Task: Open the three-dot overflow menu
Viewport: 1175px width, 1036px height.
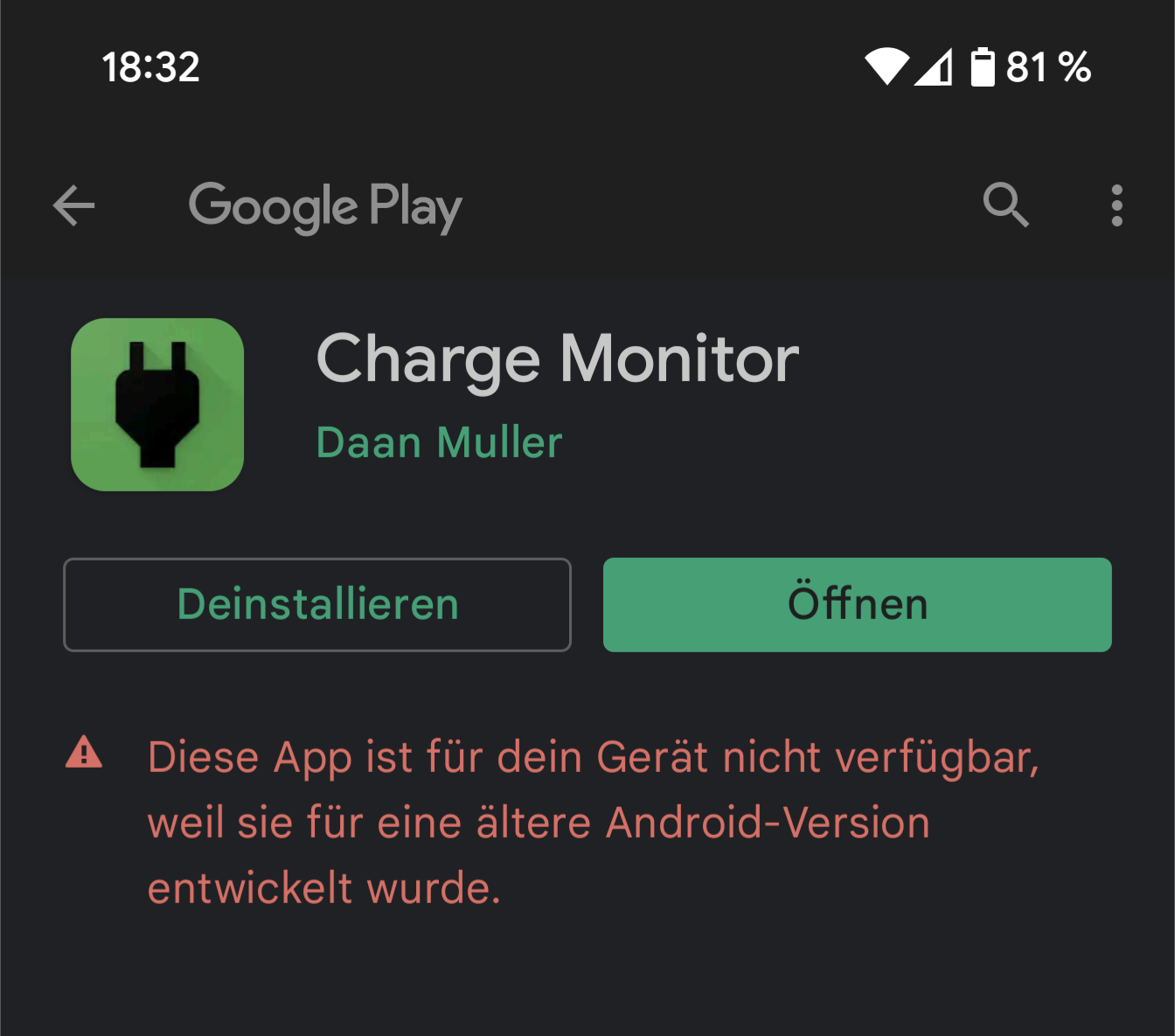Action: tap(1116, 205)
